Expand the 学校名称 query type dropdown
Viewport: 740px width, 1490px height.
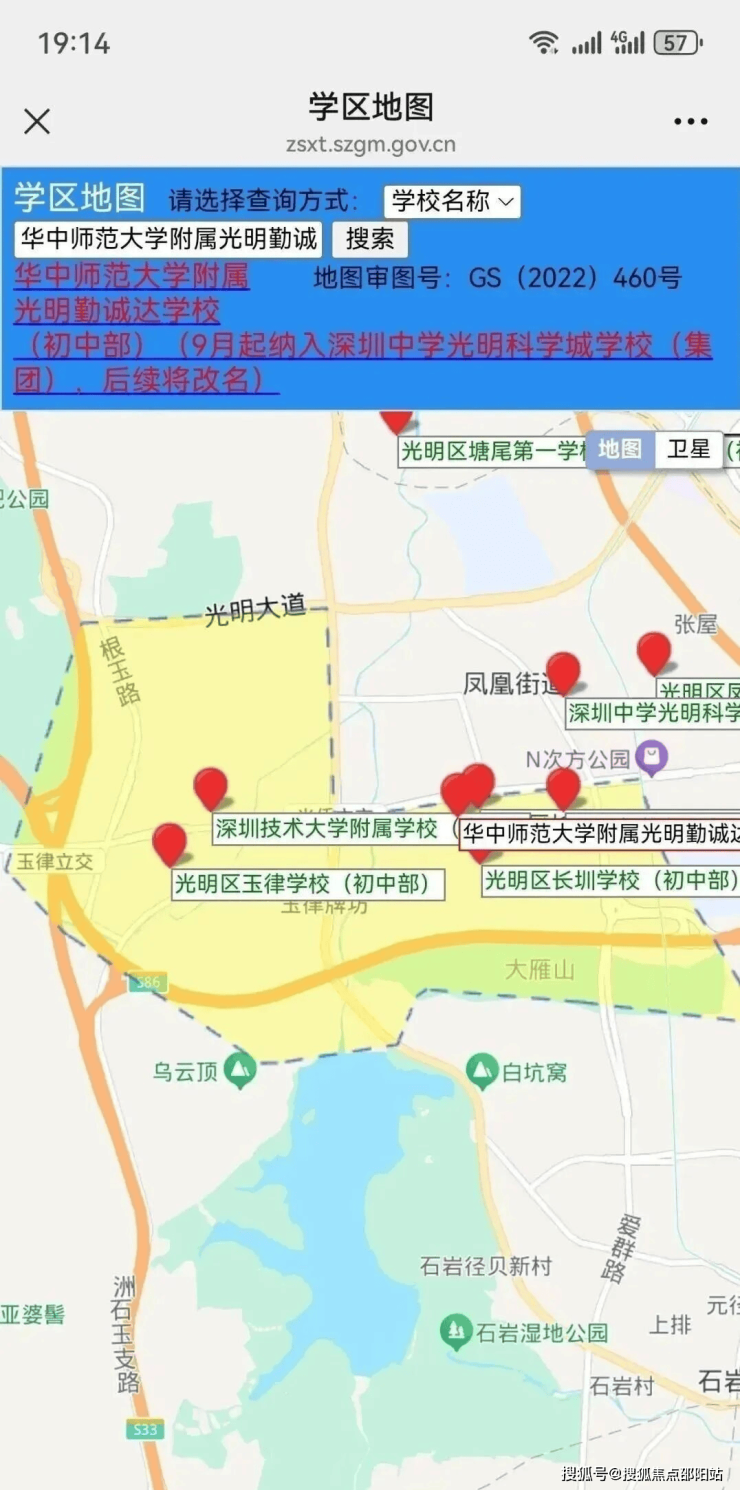[x=452, y=201]
